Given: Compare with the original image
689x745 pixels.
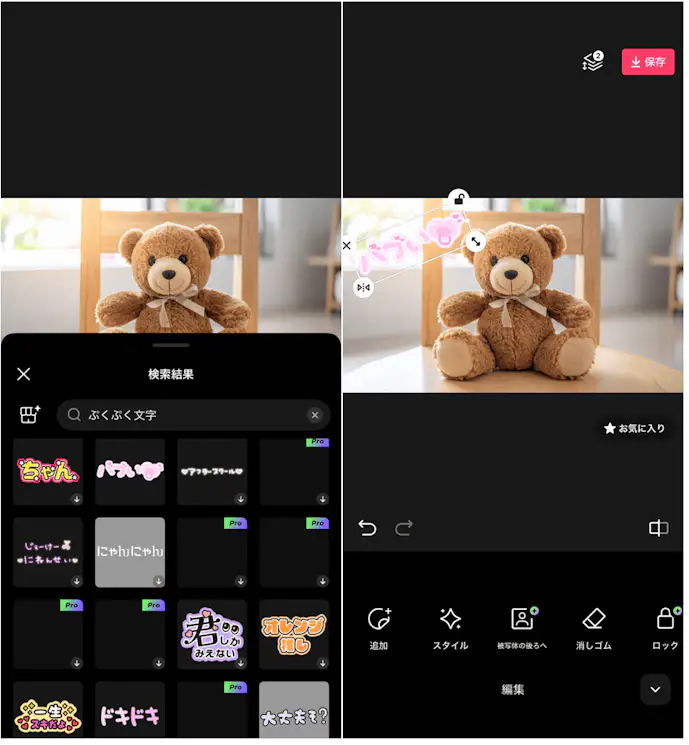Looking at the screenshot, I should 658,528.
